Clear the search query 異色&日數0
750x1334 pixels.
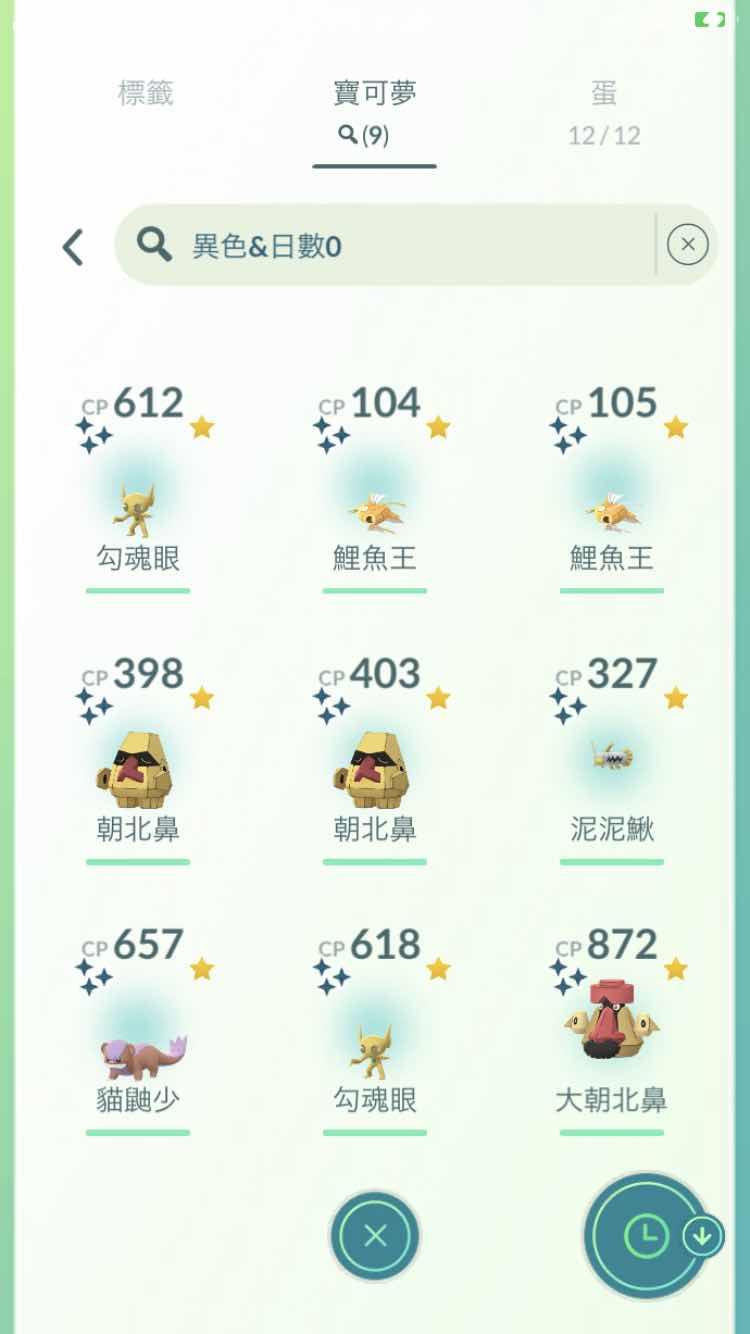tap(687, 245)
